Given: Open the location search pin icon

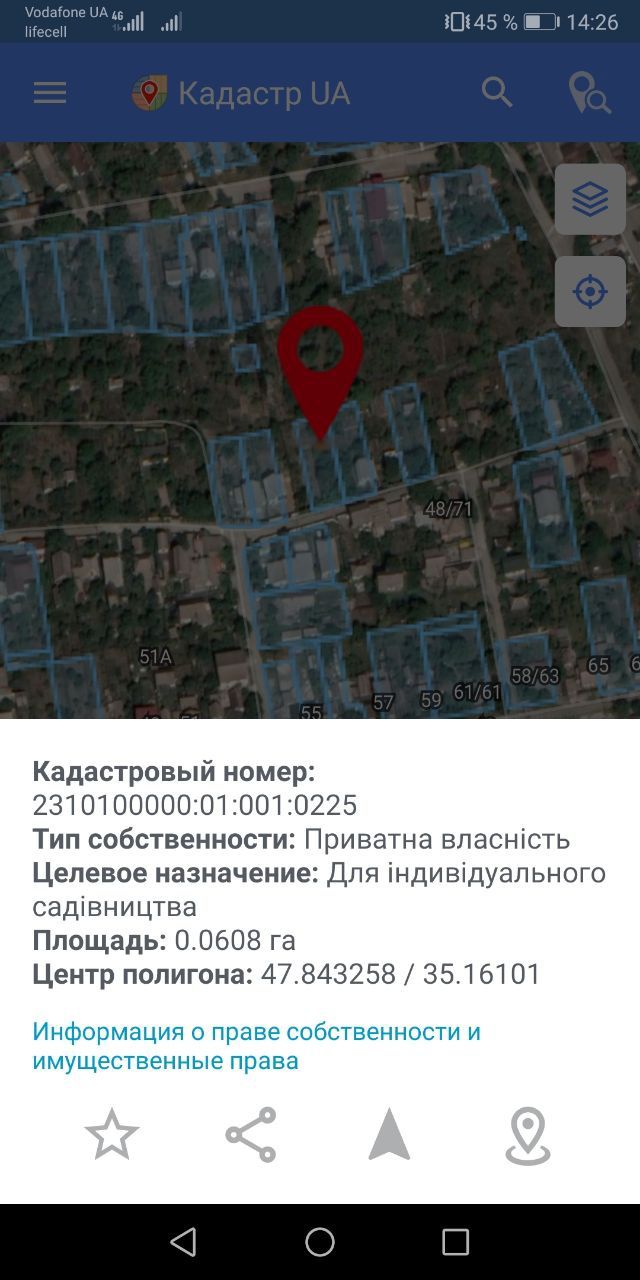Looking at the screenshot, I should [x=589, y=93].
